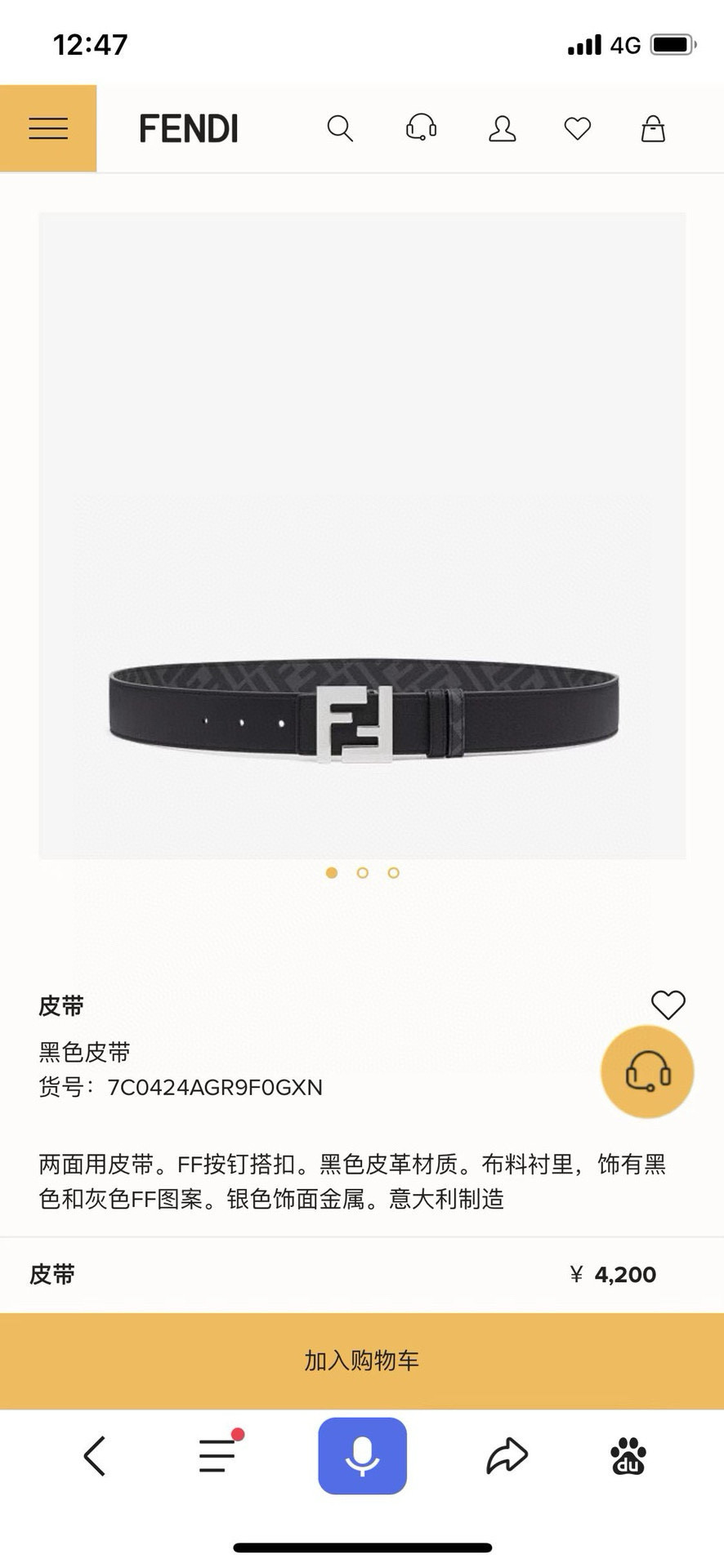Open the account profile icon

click(503, 128)
